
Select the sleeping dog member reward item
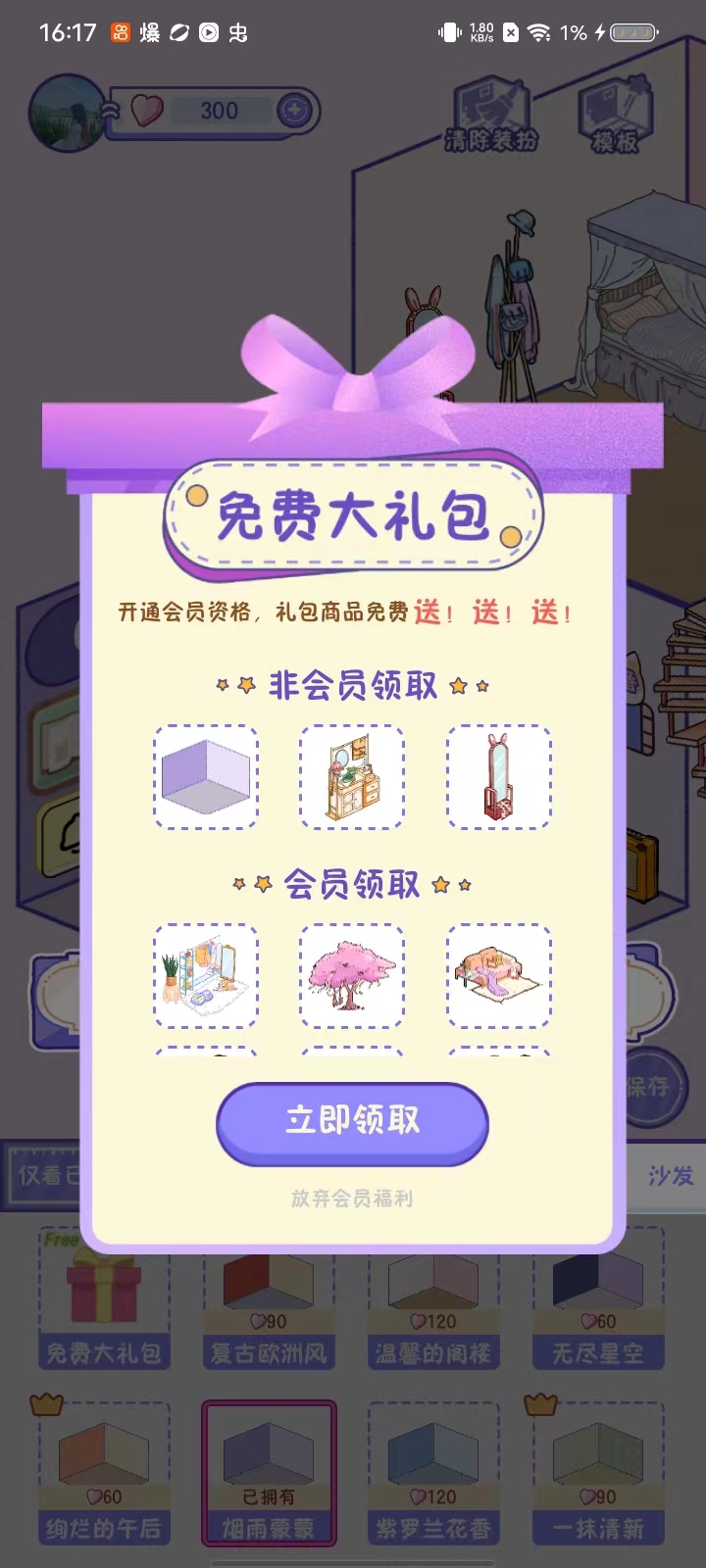pos(497,976)
